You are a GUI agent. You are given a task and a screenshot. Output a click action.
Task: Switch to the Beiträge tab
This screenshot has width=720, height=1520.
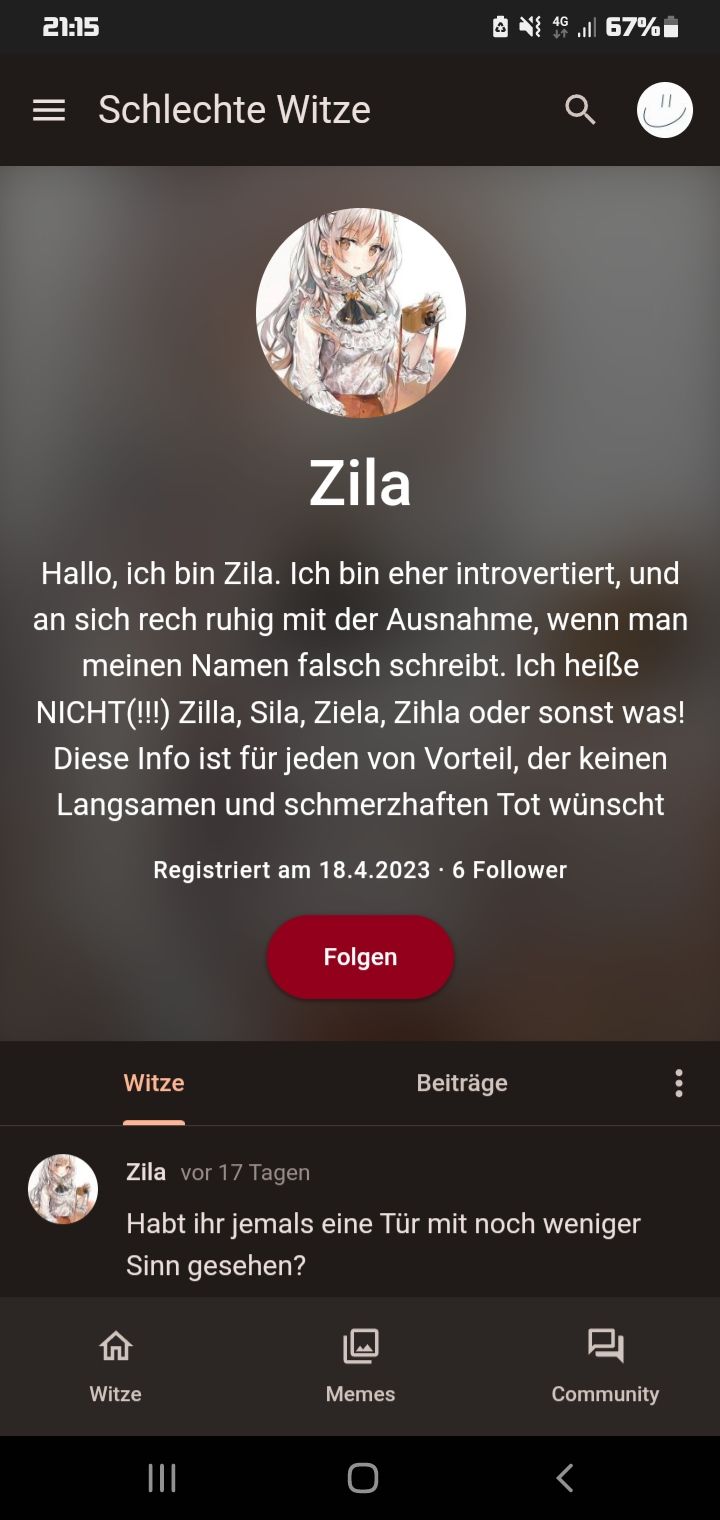click(x=462, y=1083)
